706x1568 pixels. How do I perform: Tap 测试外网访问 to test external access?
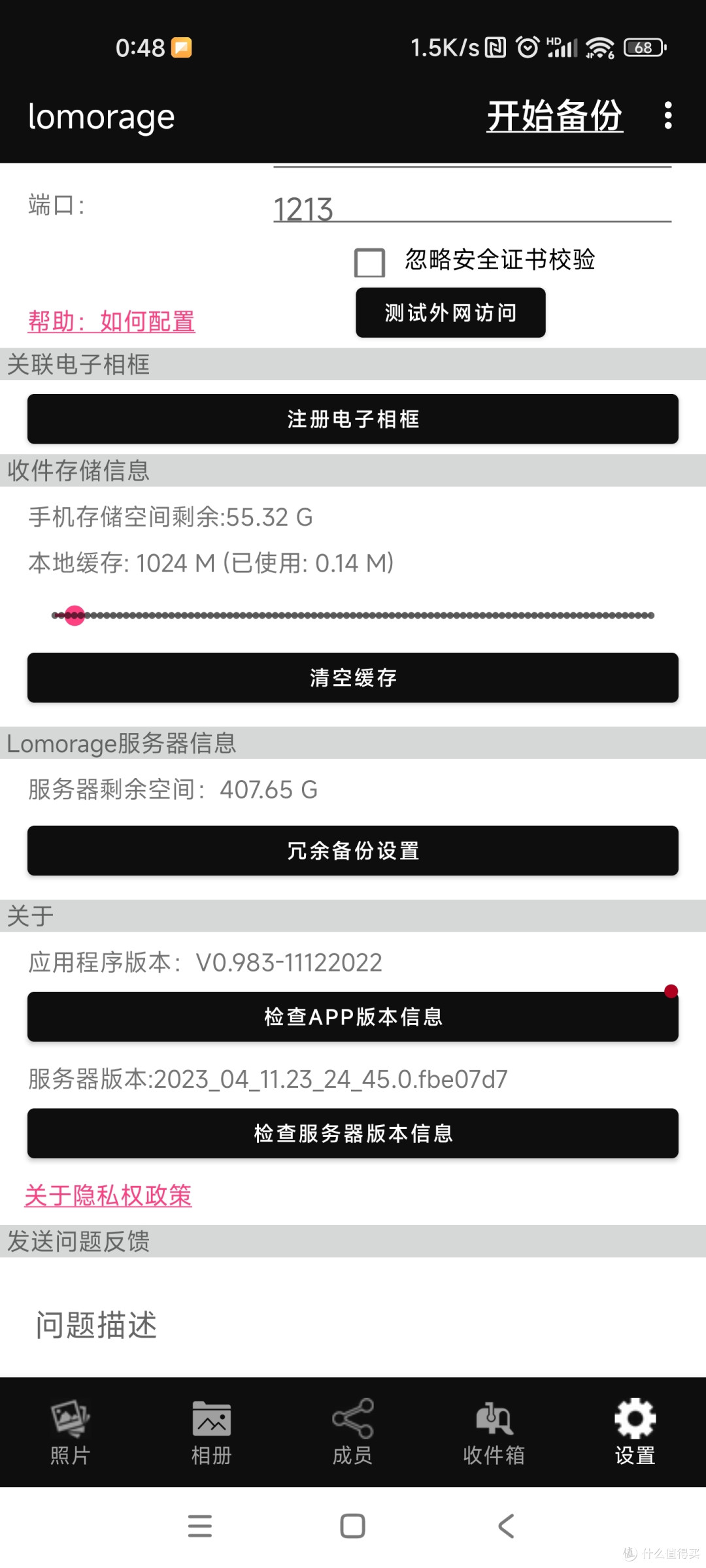point(450,313)
